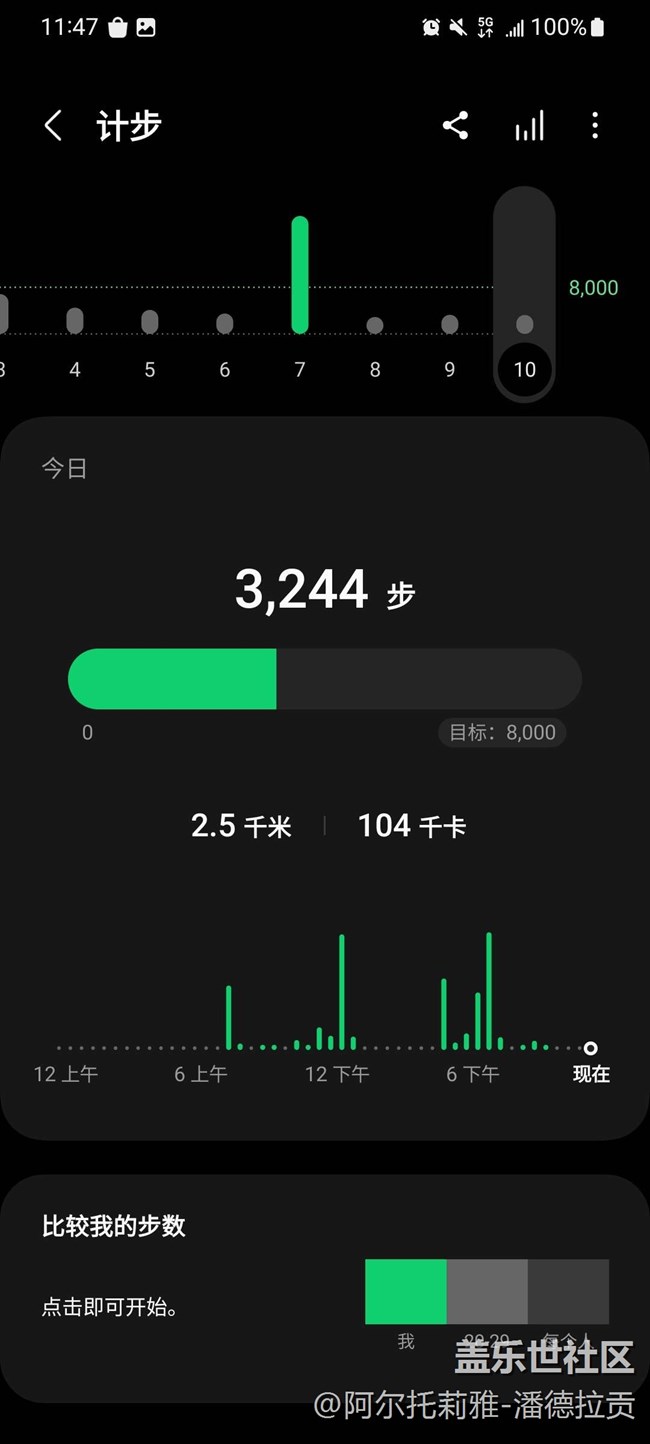Open the step trends chart icon

pos(529,126)
